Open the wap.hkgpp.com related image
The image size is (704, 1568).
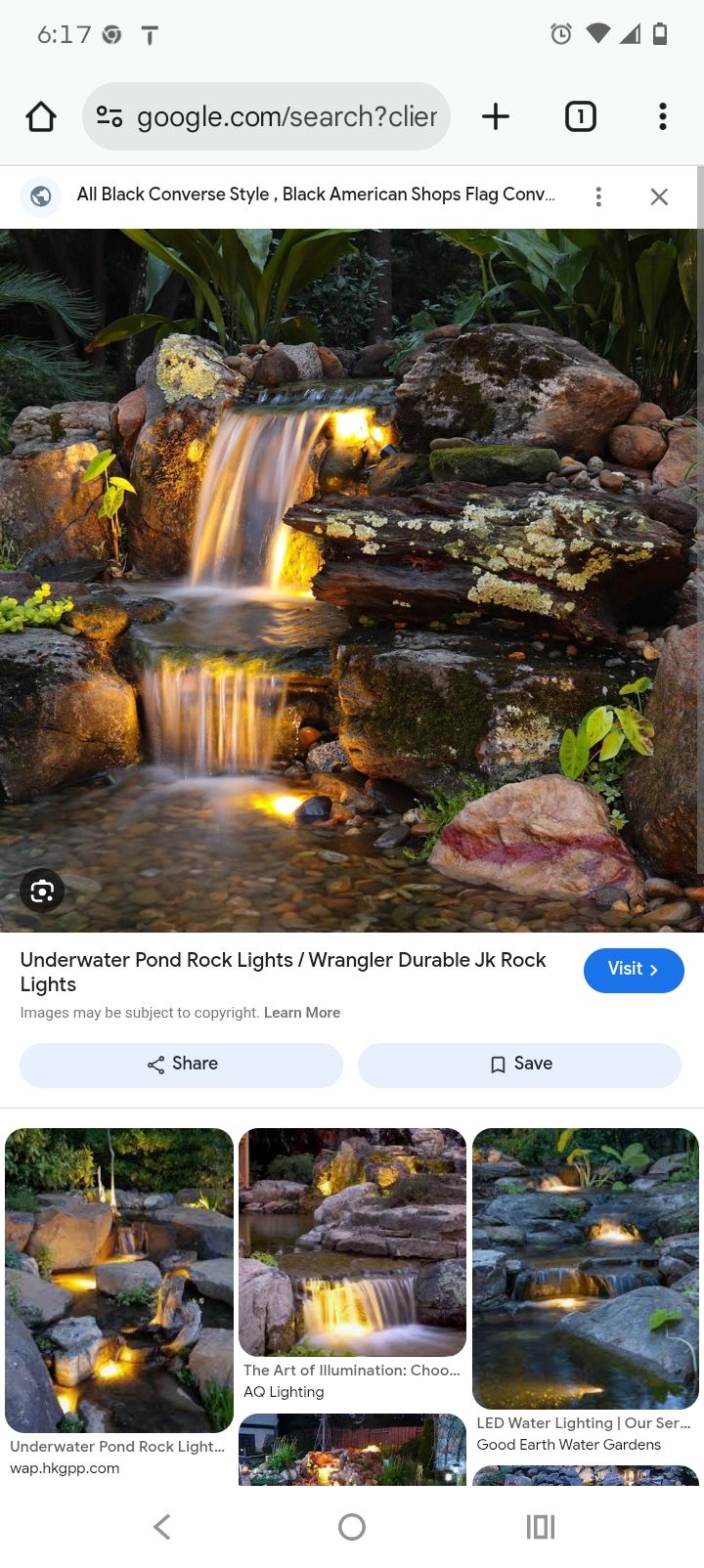[x=118, y=1281]
